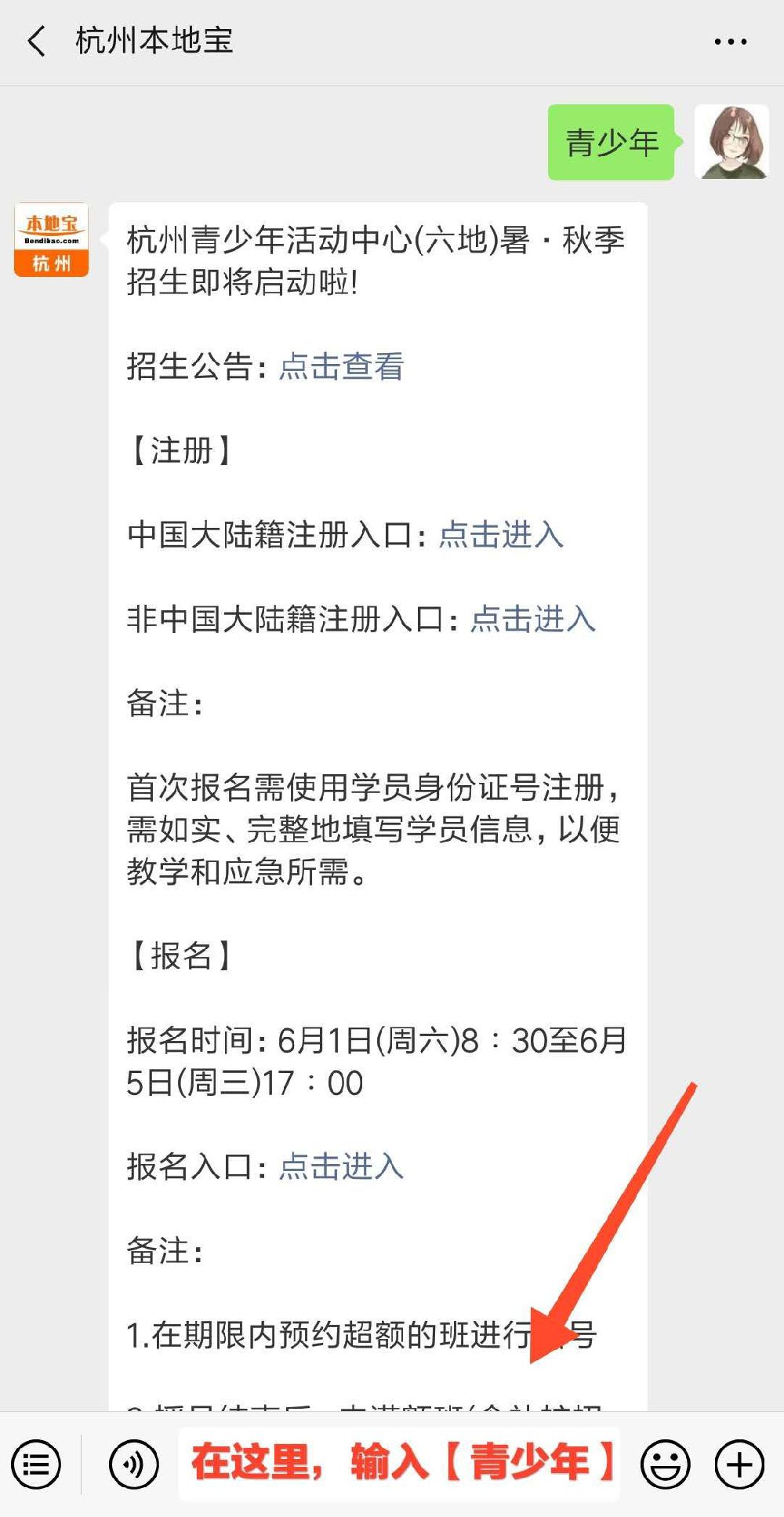Open 报名入口 点击进入 link
This screenshot has height=1517, width=784.
pyautogui.click(x=341, y=1166)
